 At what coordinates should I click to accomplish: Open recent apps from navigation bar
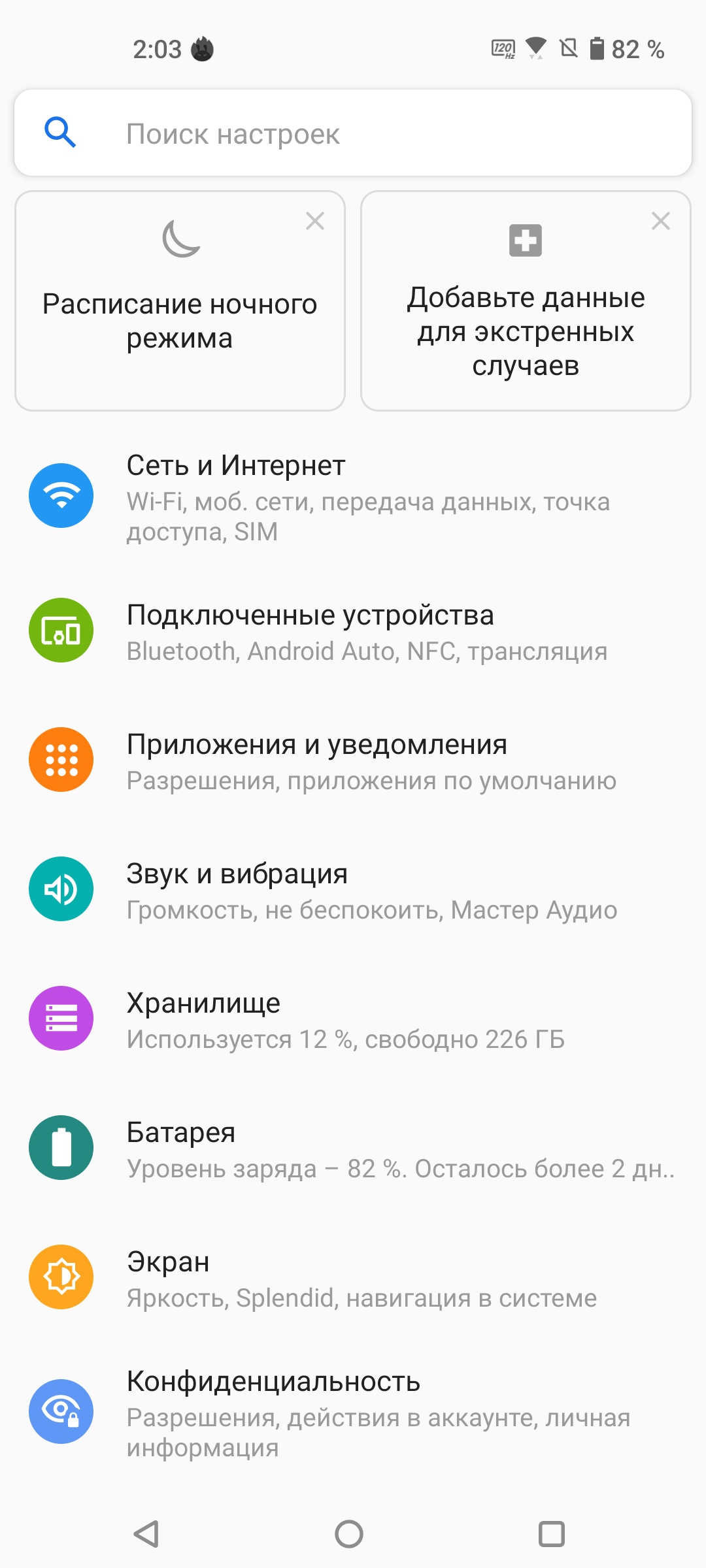(x=551, y=1534)
